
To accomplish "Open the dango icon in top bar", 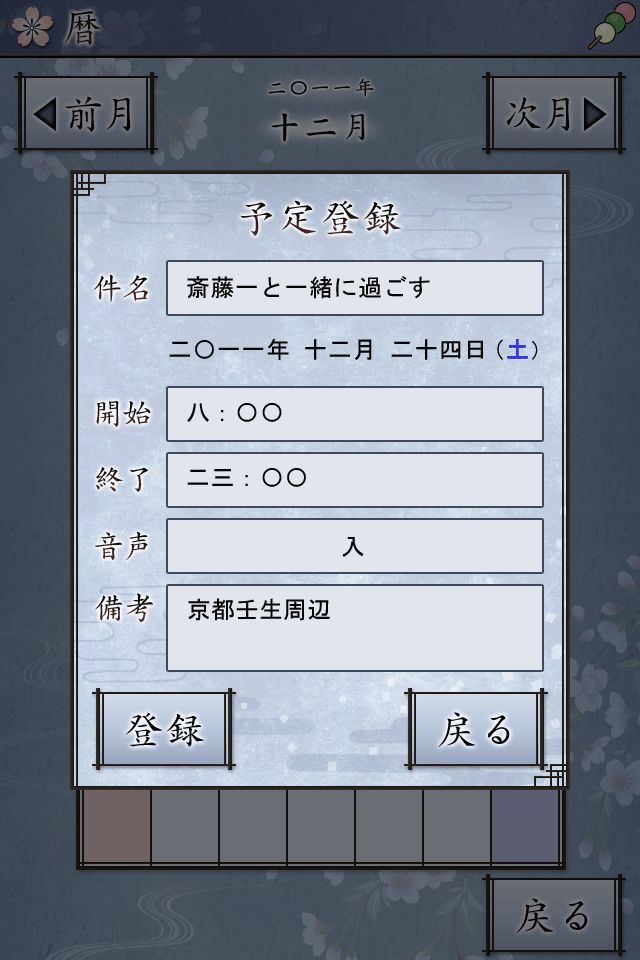I will pyautogui.click(x=610, y=29).
